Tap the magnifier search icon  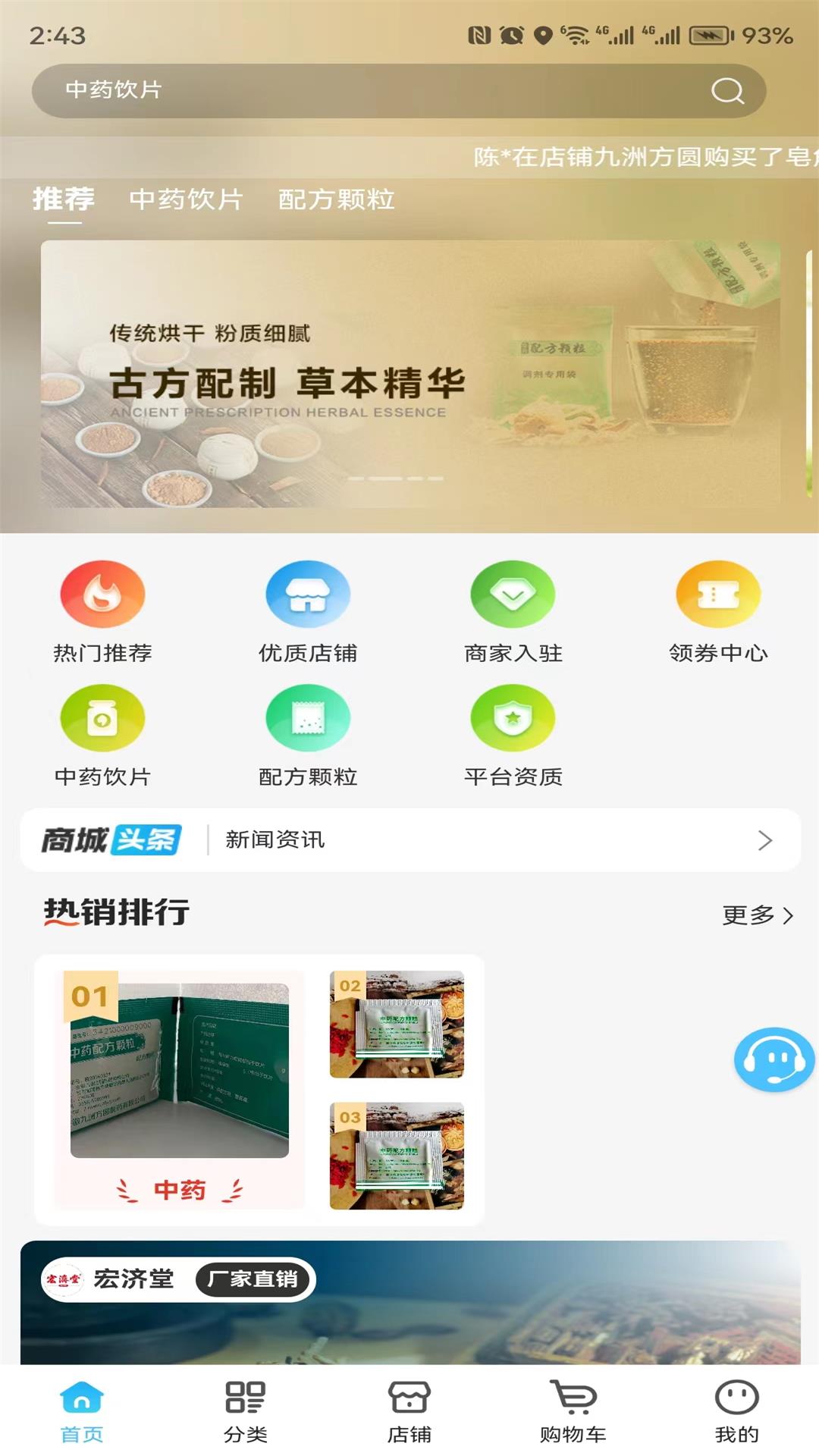point(727,91)
